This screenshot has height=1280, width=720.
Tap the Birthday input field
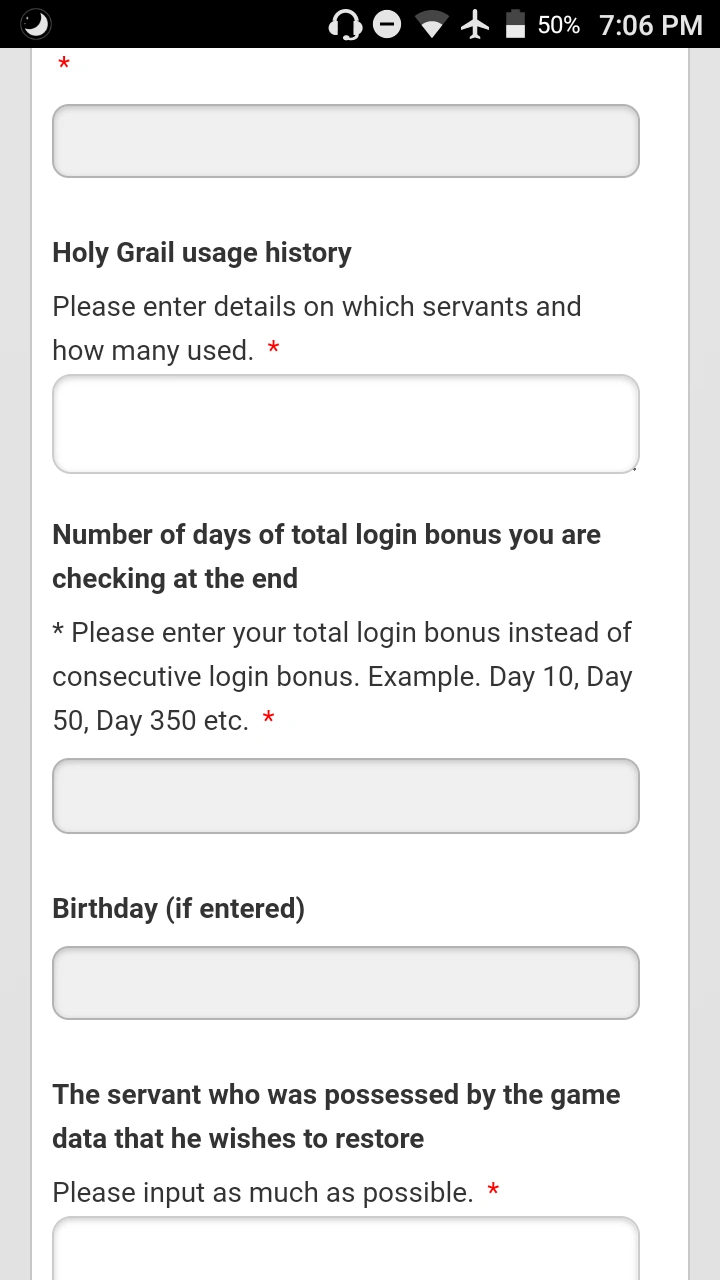coord(346,982)
